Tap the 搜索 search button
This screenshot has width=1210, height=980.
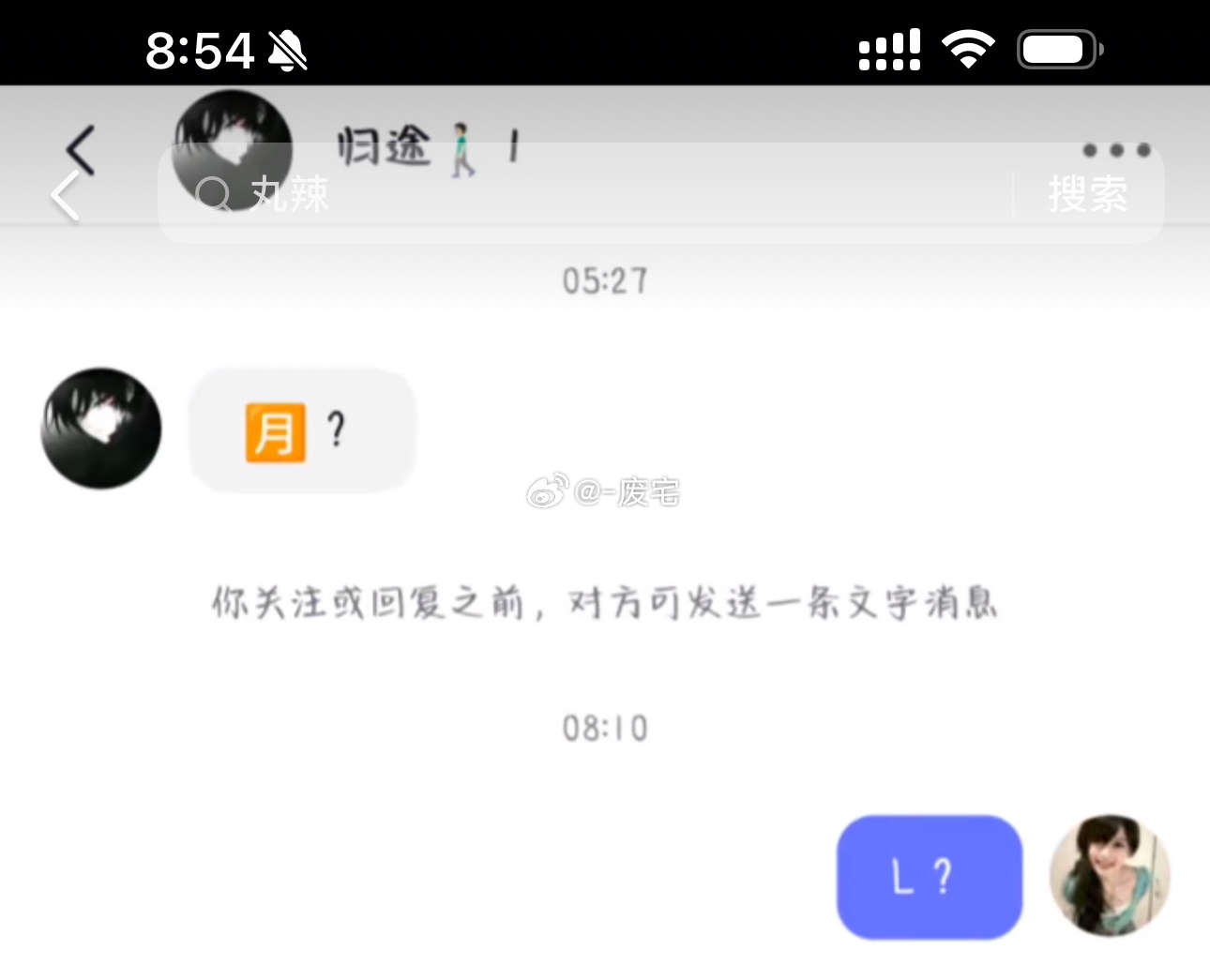tap(1087, 195)
